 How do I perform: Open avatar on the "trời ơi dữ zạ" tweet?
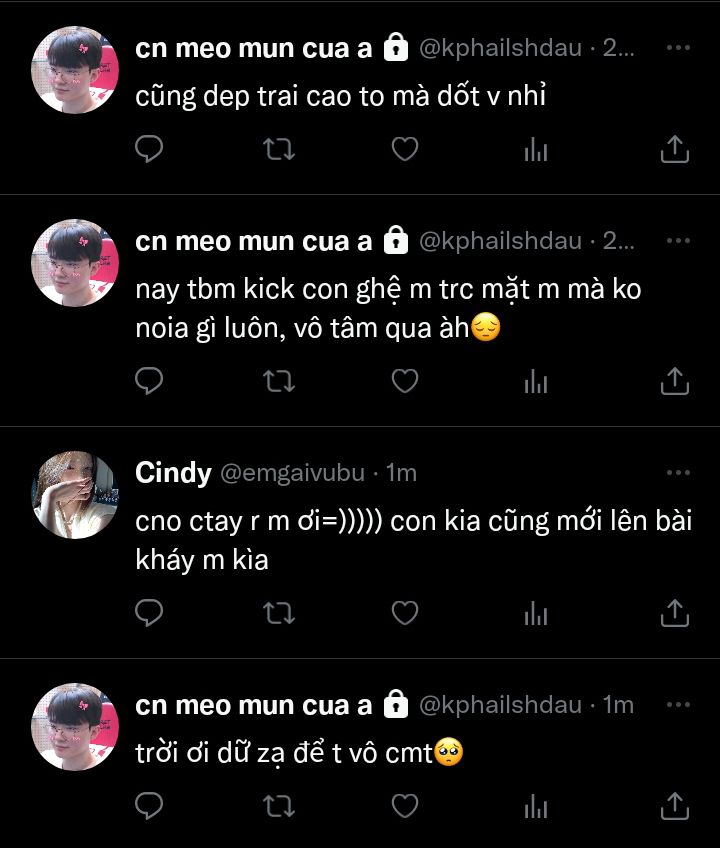click(x=76, y=727)
